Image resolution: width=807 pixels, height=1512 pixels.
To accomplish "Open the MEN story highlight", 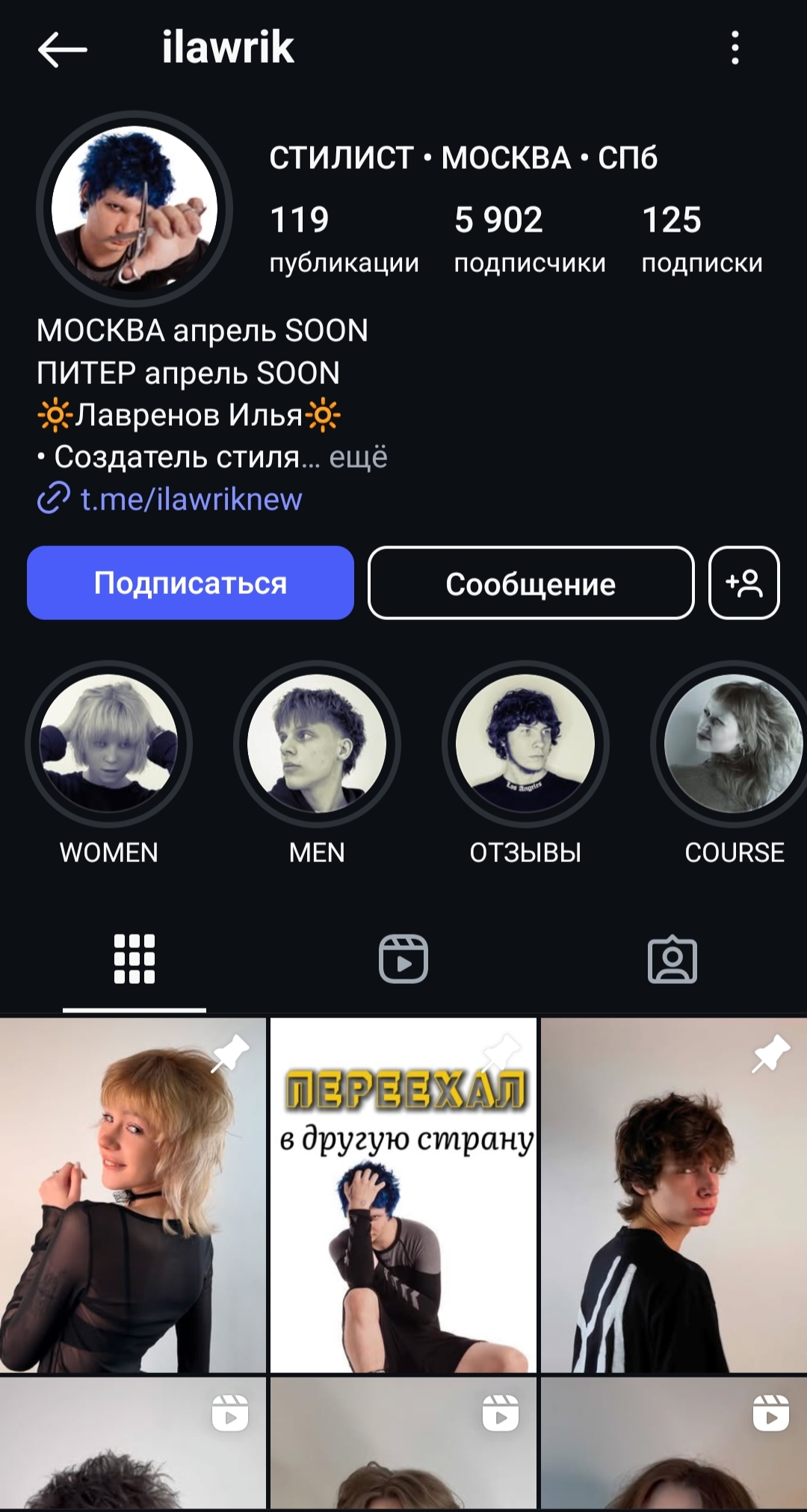I will coord(317,763).
